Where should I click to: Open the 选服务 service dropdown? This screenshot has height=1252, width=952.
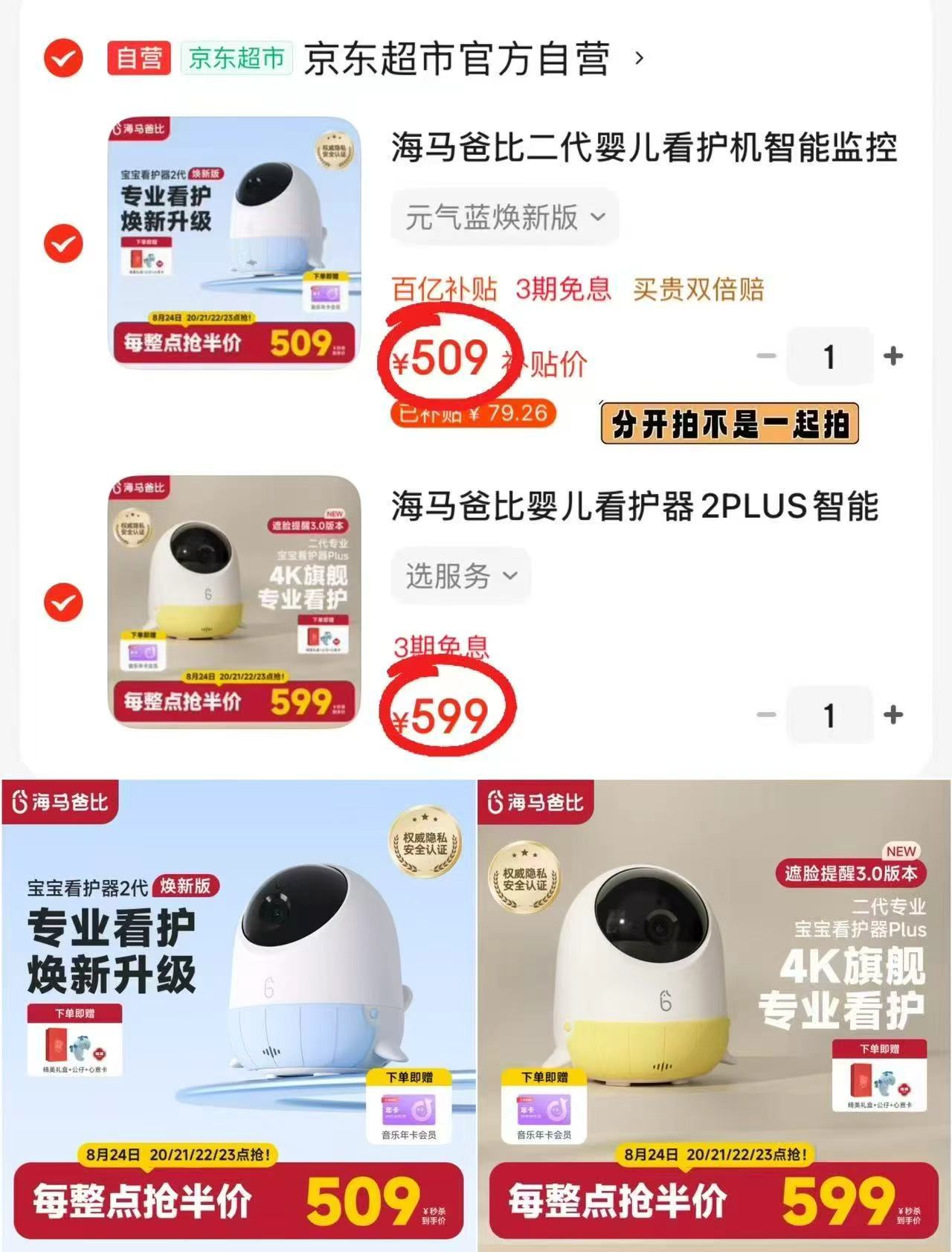tap(460, 573)
